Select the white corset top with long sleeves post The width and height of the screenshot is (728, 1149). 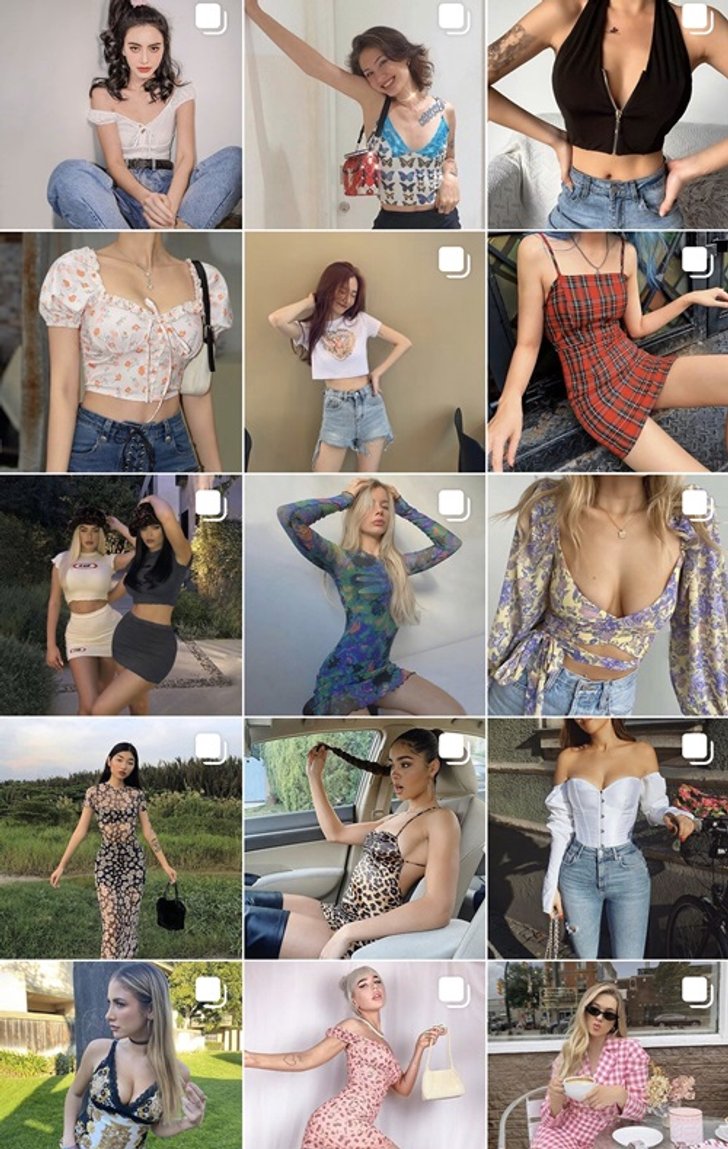pyautogui.click(x=607, y=838)
